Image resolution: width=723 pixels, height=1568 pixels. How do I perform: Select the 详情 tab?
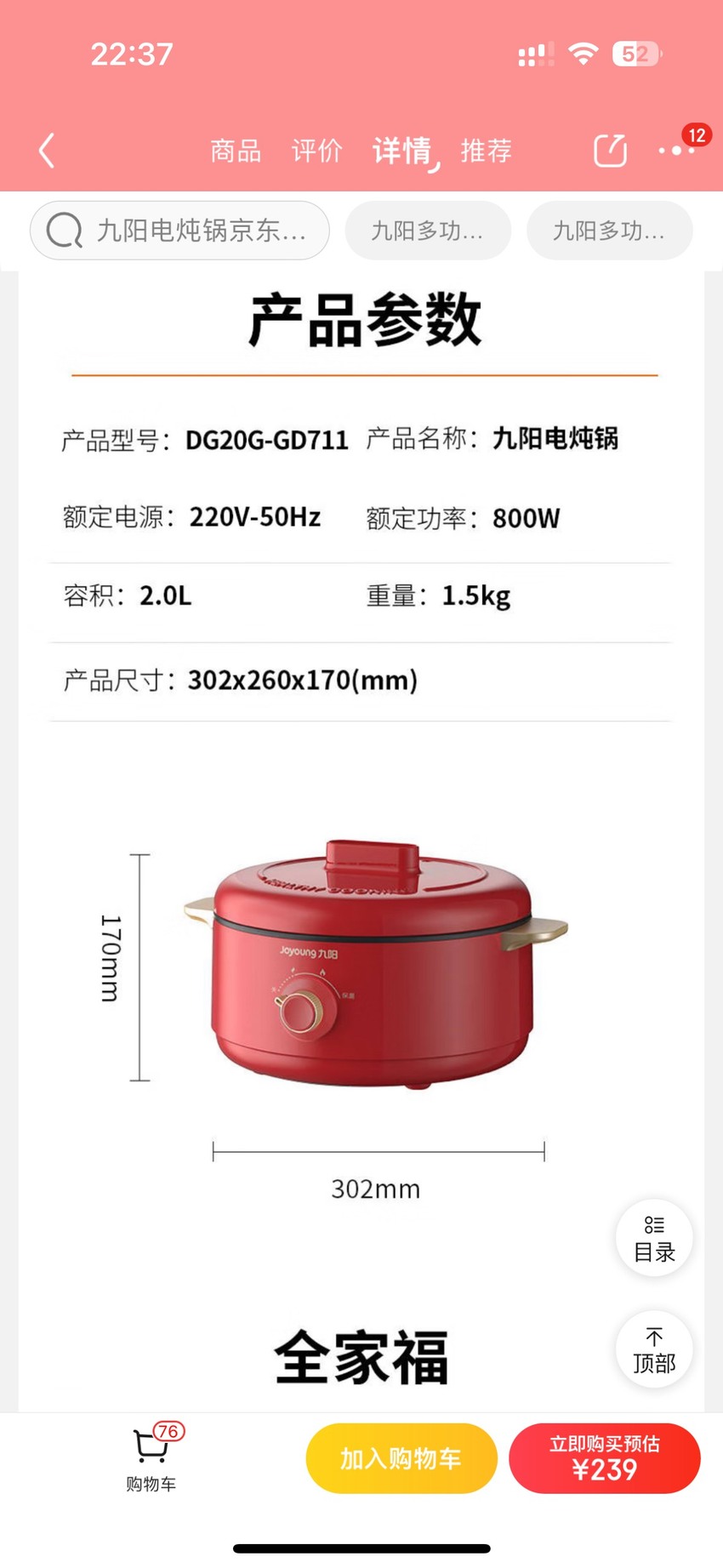pyautogui.click(x=402, y=151)
